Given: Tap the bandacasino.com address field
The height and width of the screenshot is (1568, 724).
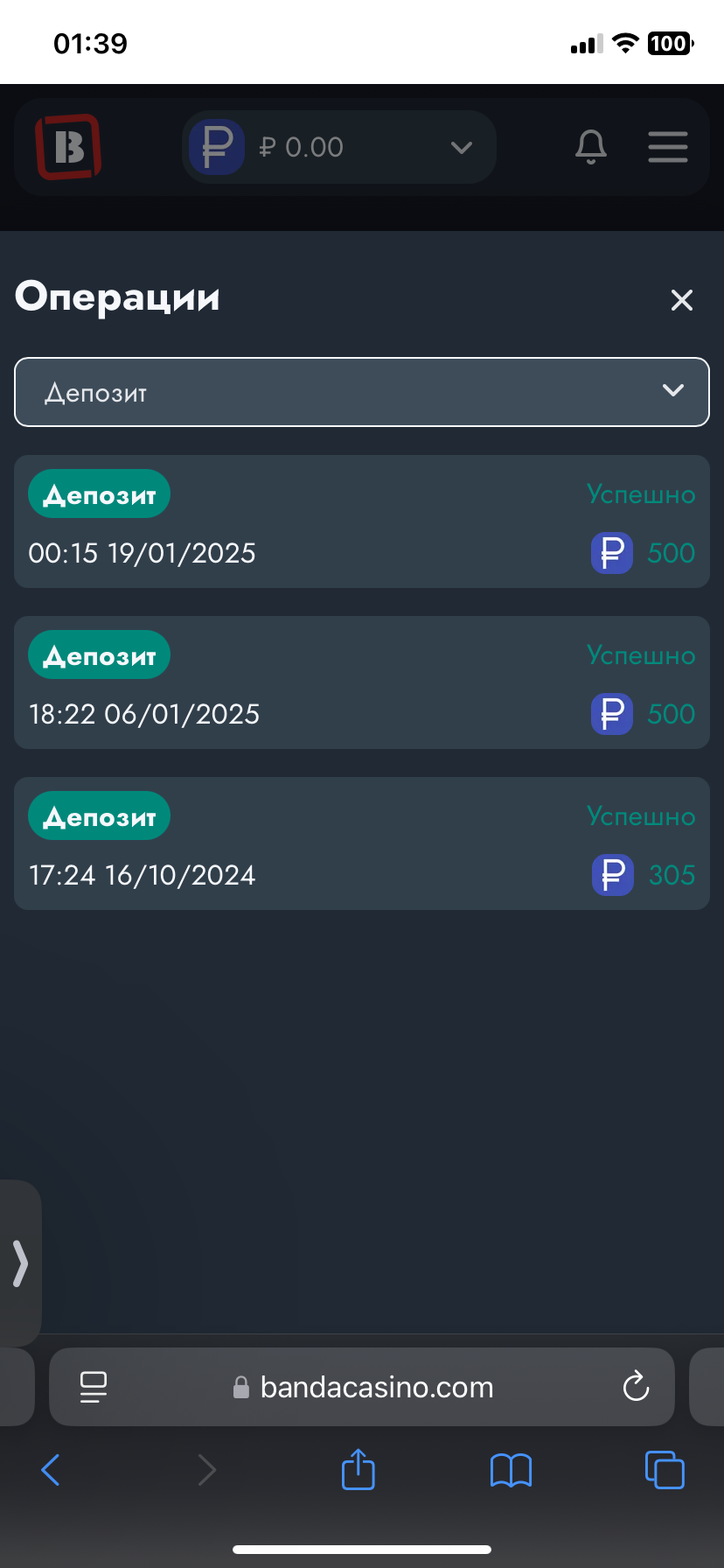Looking at the screenshot, I should [362, 1386].
